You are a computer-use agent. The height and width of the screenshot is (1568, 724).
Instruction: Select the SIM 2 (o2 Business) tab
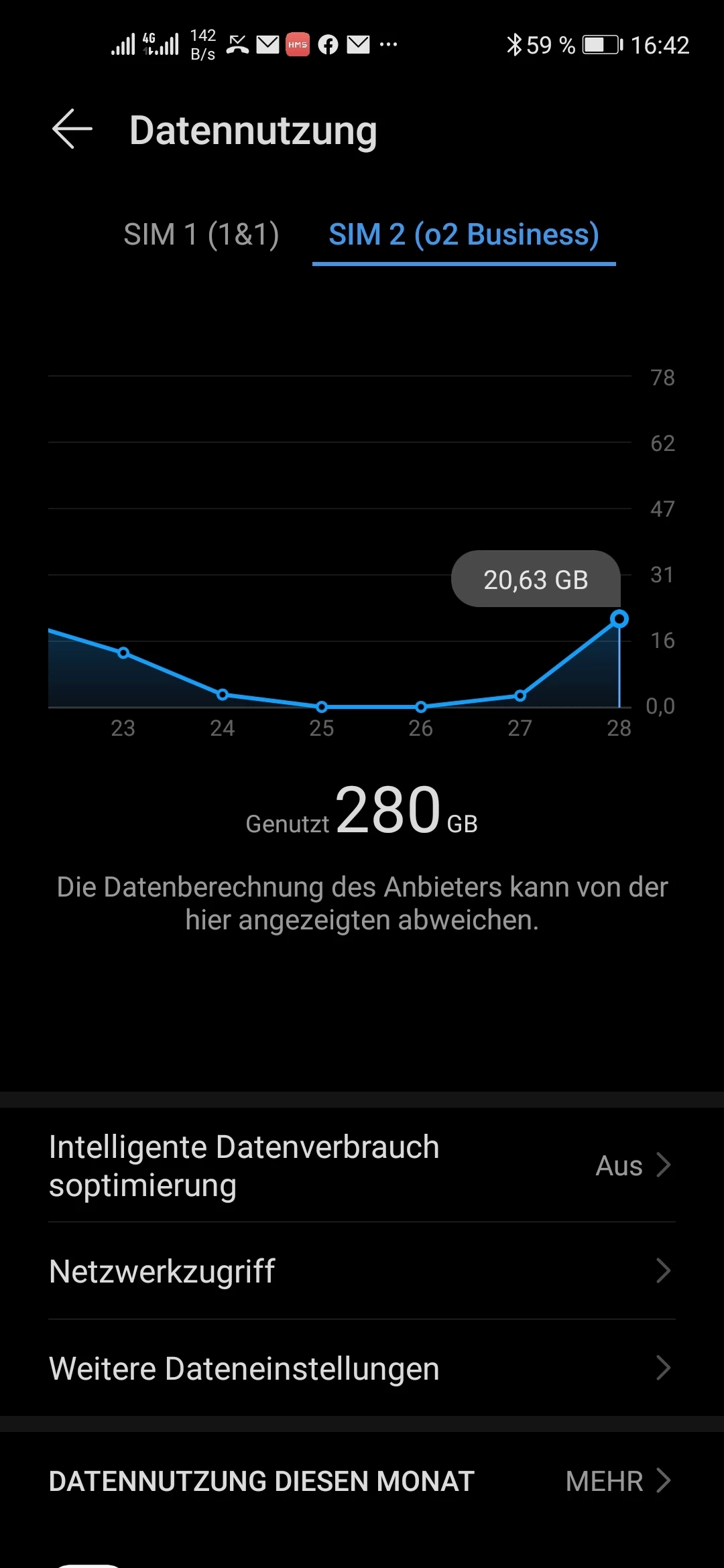point(464,235)
